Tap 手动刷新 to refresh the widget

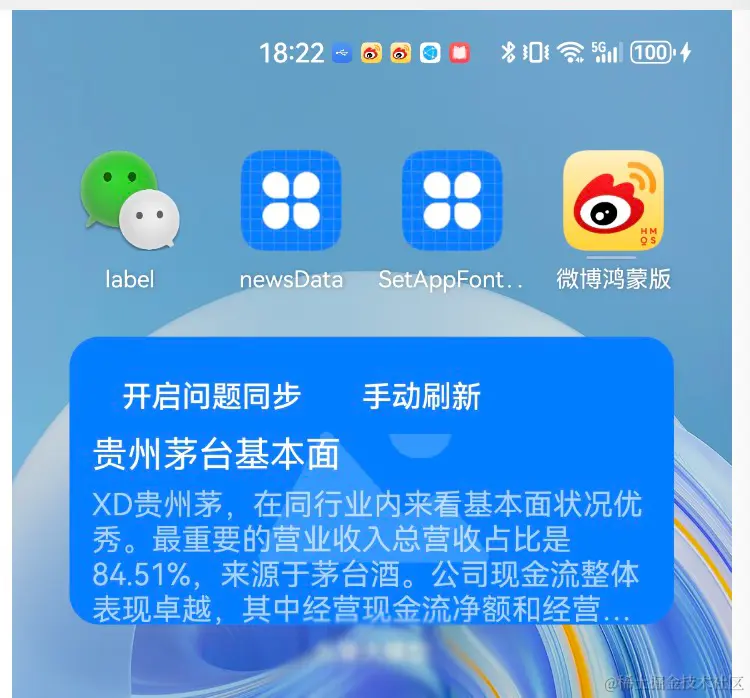pyautogui.click(x=421, y=397)
